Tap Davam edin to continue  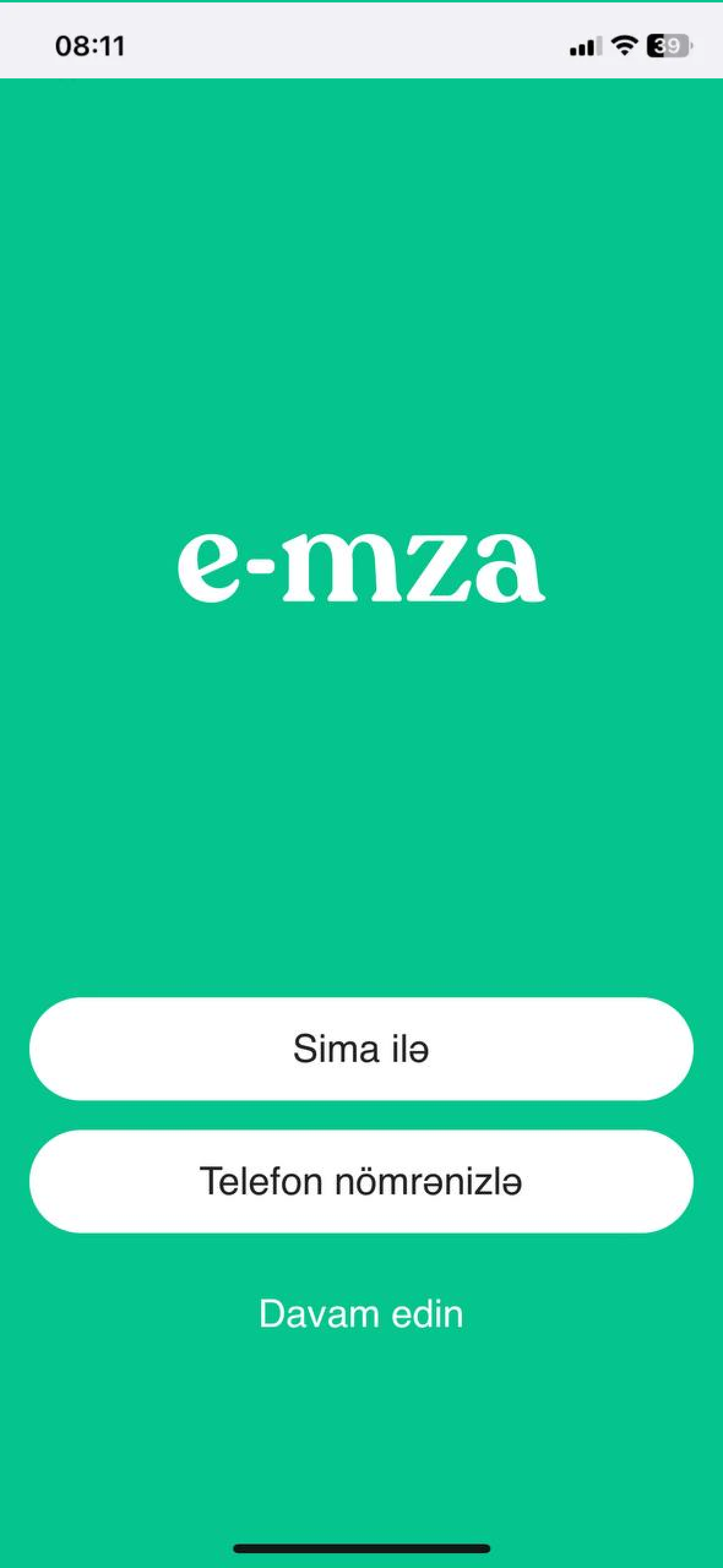(361, 1313)
